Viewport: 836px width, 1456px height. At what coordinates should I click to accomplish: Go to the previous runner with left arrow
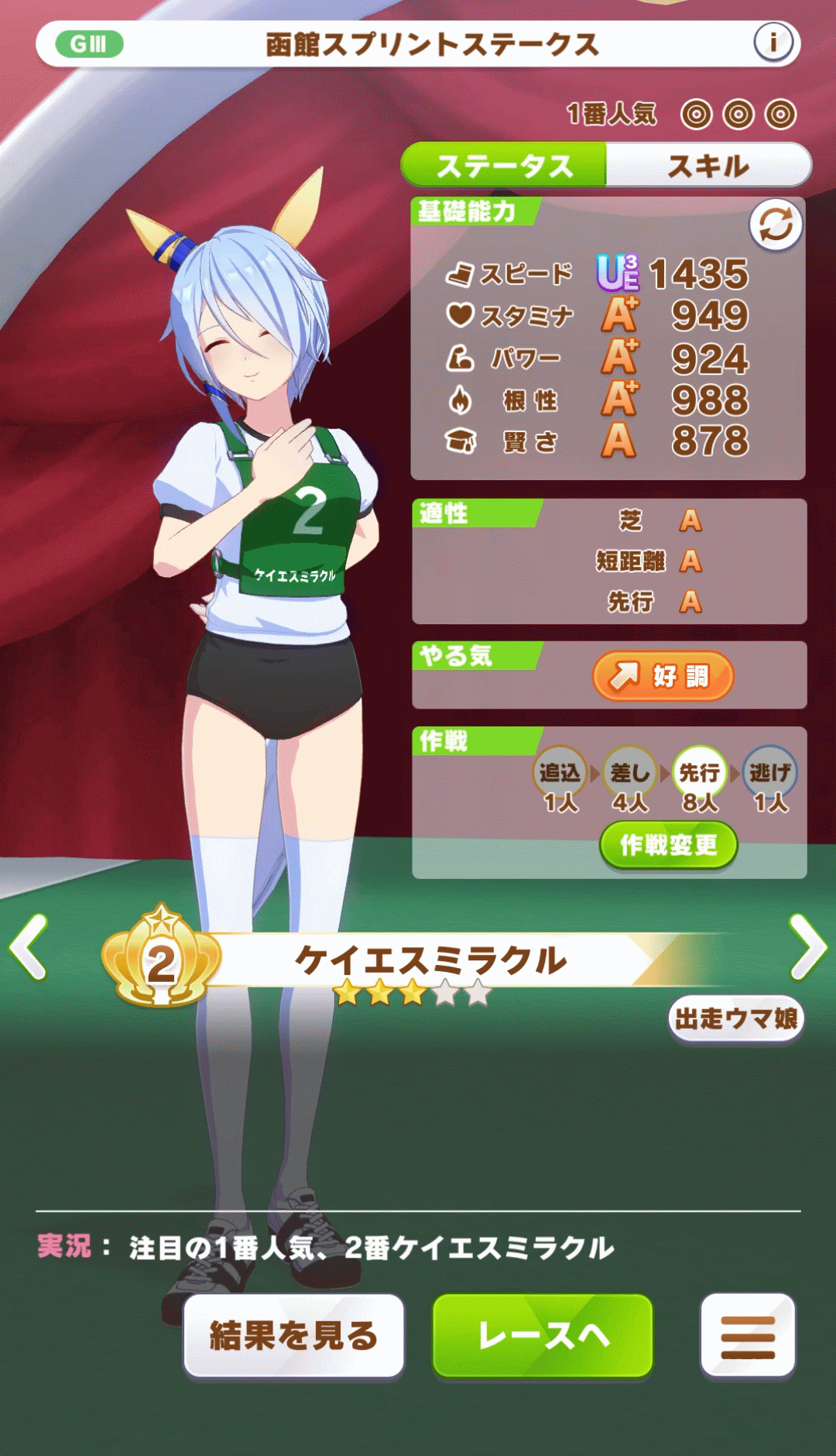pyautogui.click(x=29, y=947)
